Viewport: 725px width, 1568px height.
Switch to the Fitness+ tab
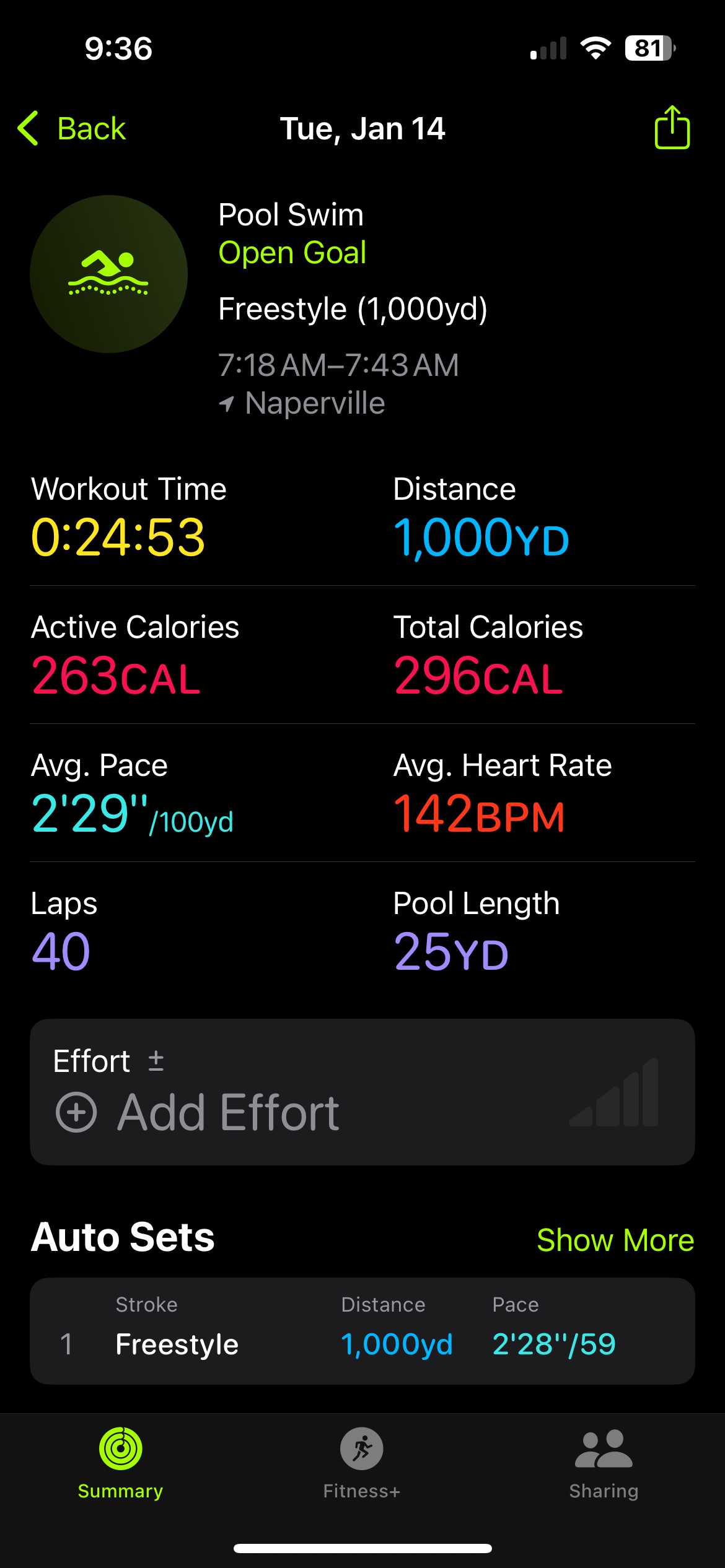pyautogui.click(x=362, y=1464)
